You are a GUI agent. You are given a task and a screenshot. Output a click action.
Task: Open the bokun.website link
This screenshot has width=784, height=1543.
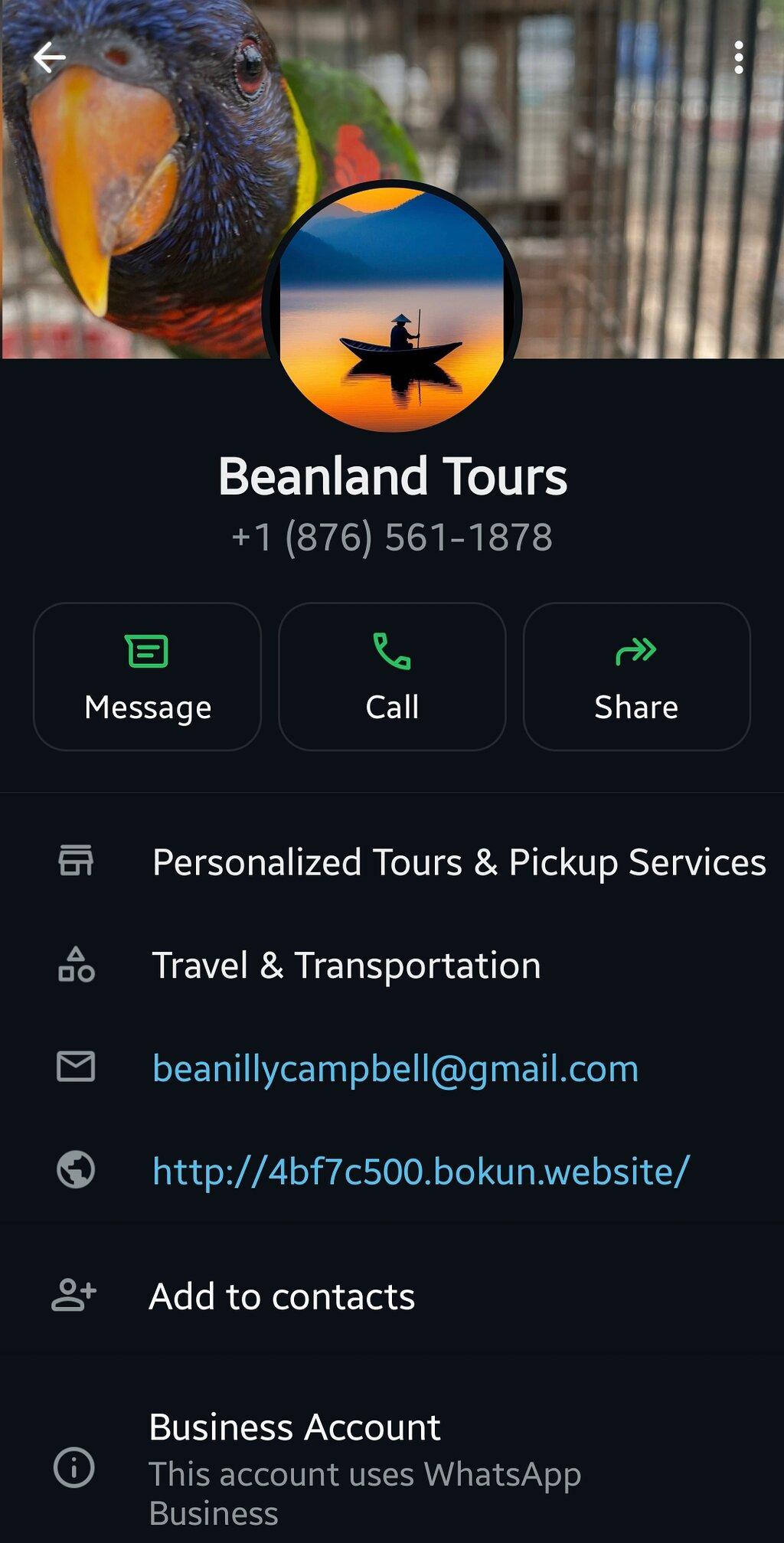click(x=421, y=1171)
